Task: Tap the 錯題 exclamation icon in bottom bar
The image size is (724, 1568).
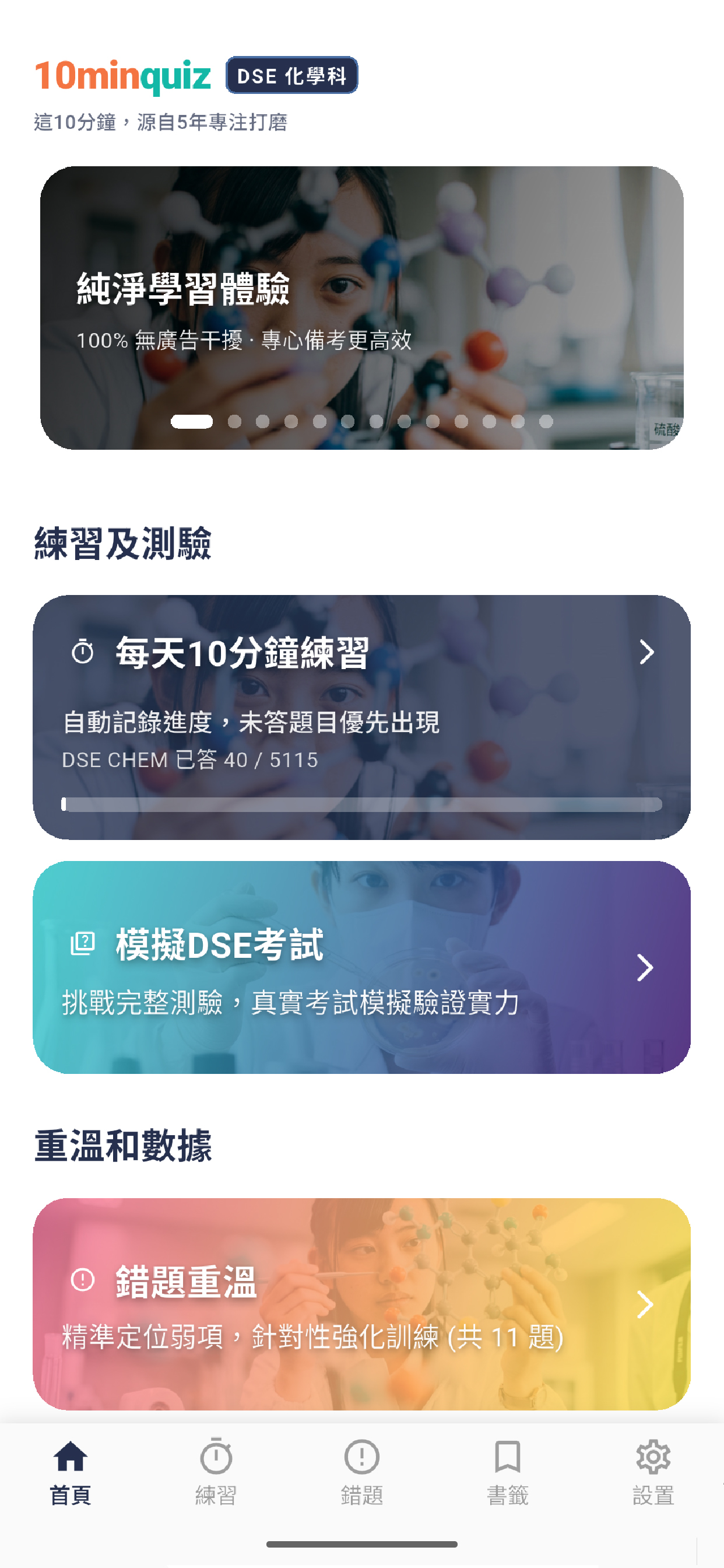Action: pos(361,1458)
